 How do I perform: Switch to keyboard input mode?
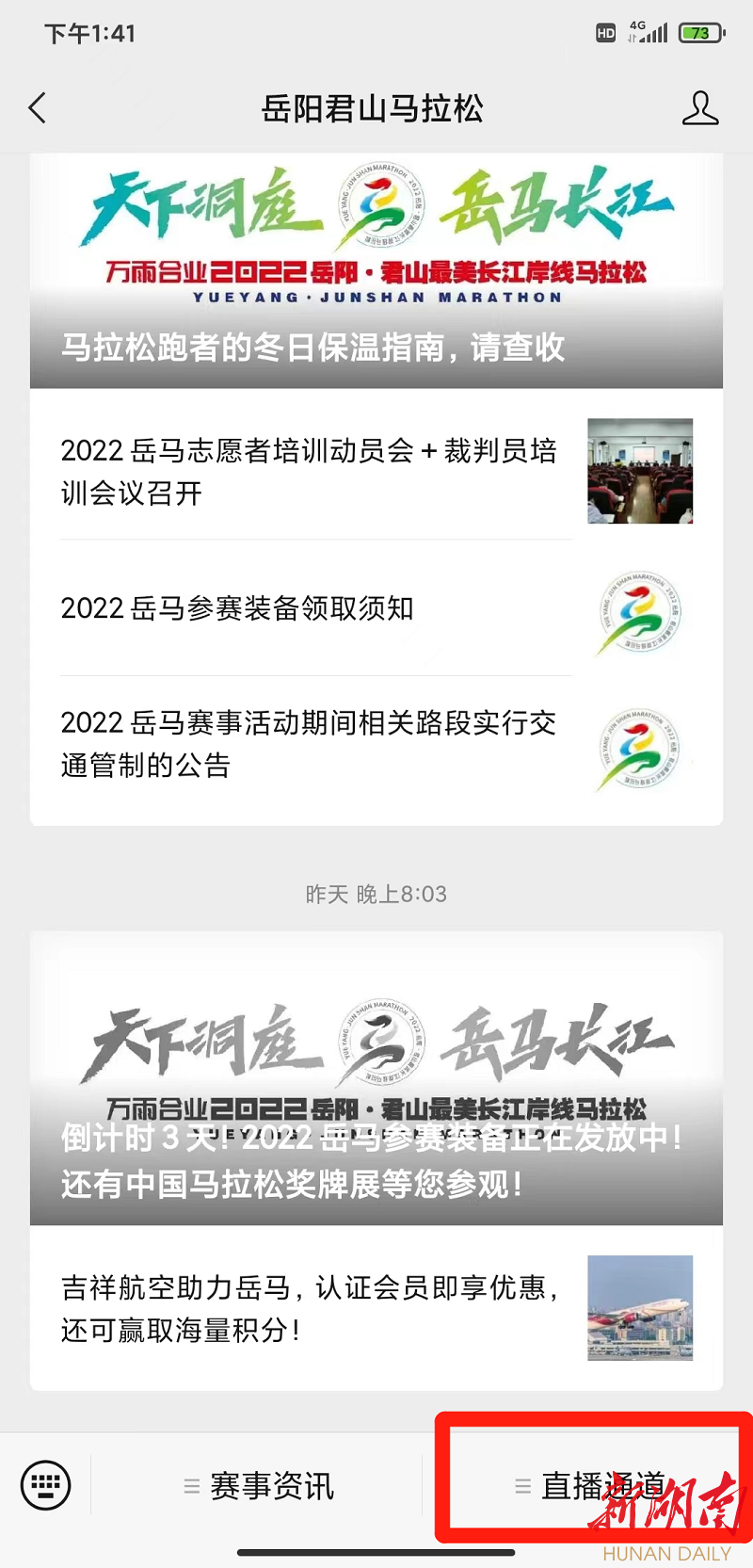(45, 1485)
